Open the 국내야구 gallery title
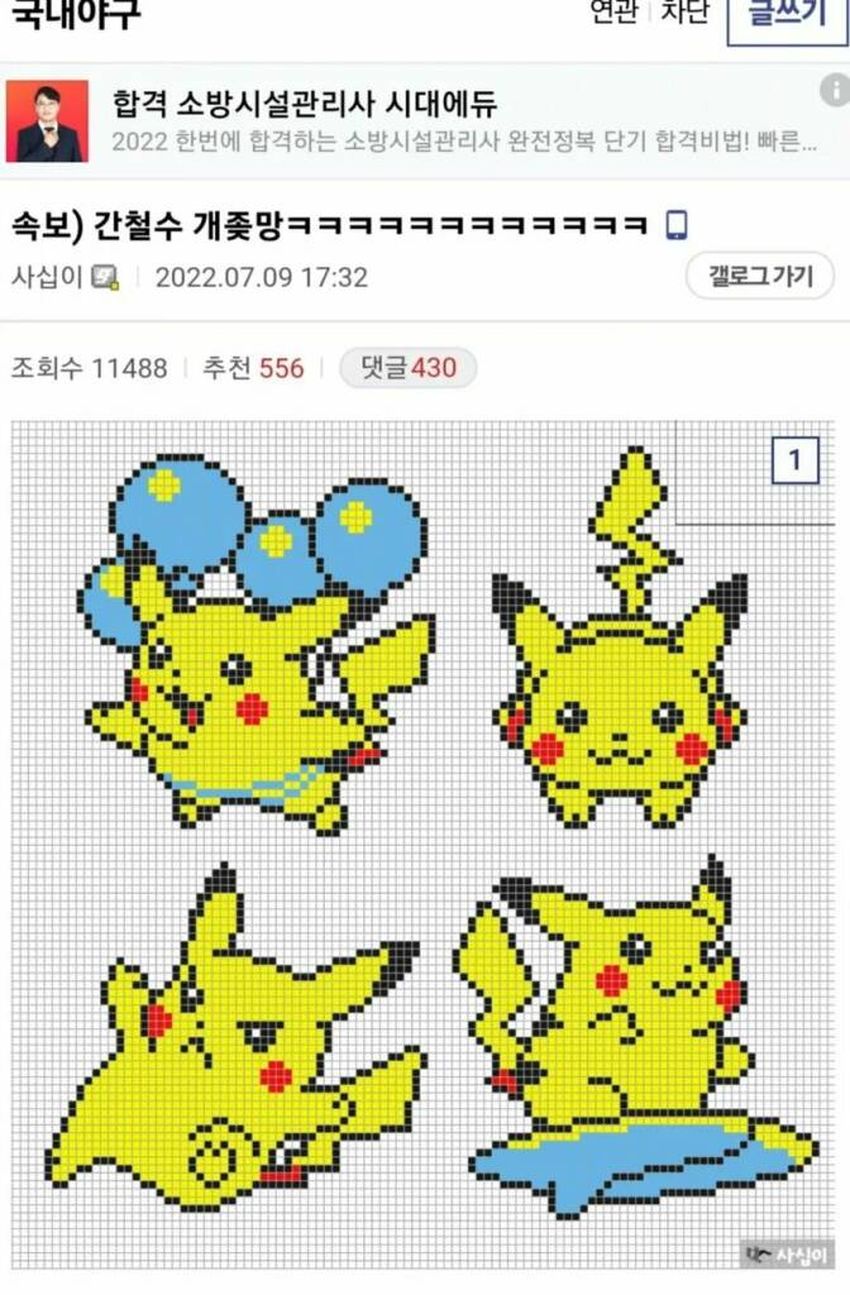The height and width of the screenshot is (1295, 850). tap(76, 14)
